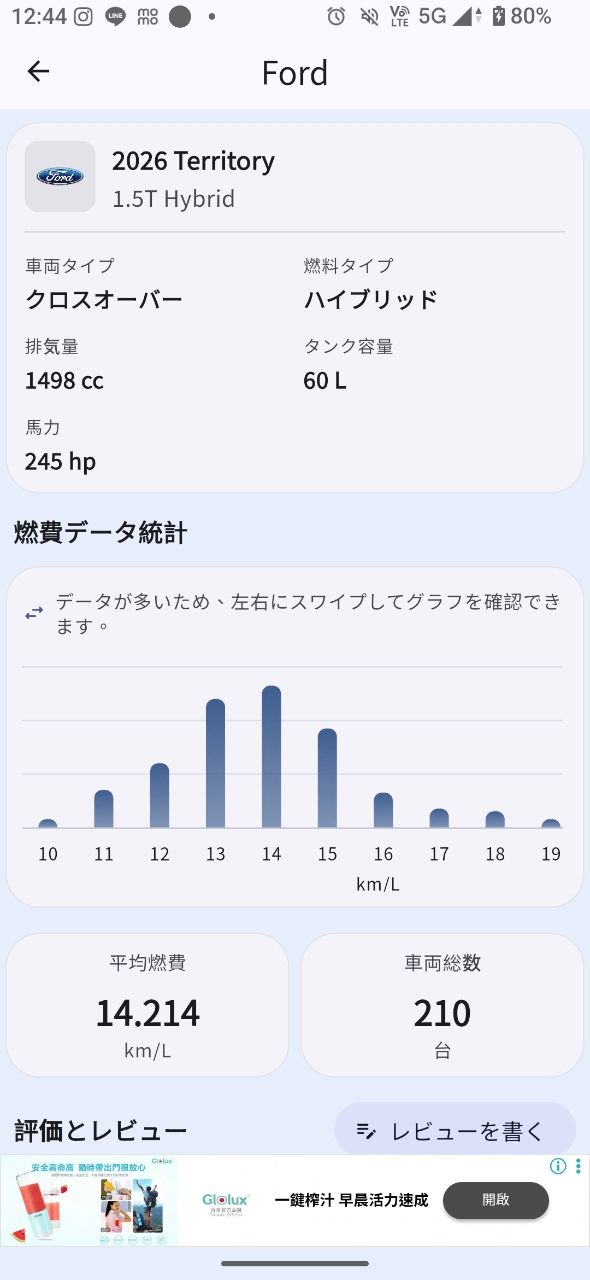
Task: Tap 開啟 button on the Glolux ad
Action: coord(496,1200)
